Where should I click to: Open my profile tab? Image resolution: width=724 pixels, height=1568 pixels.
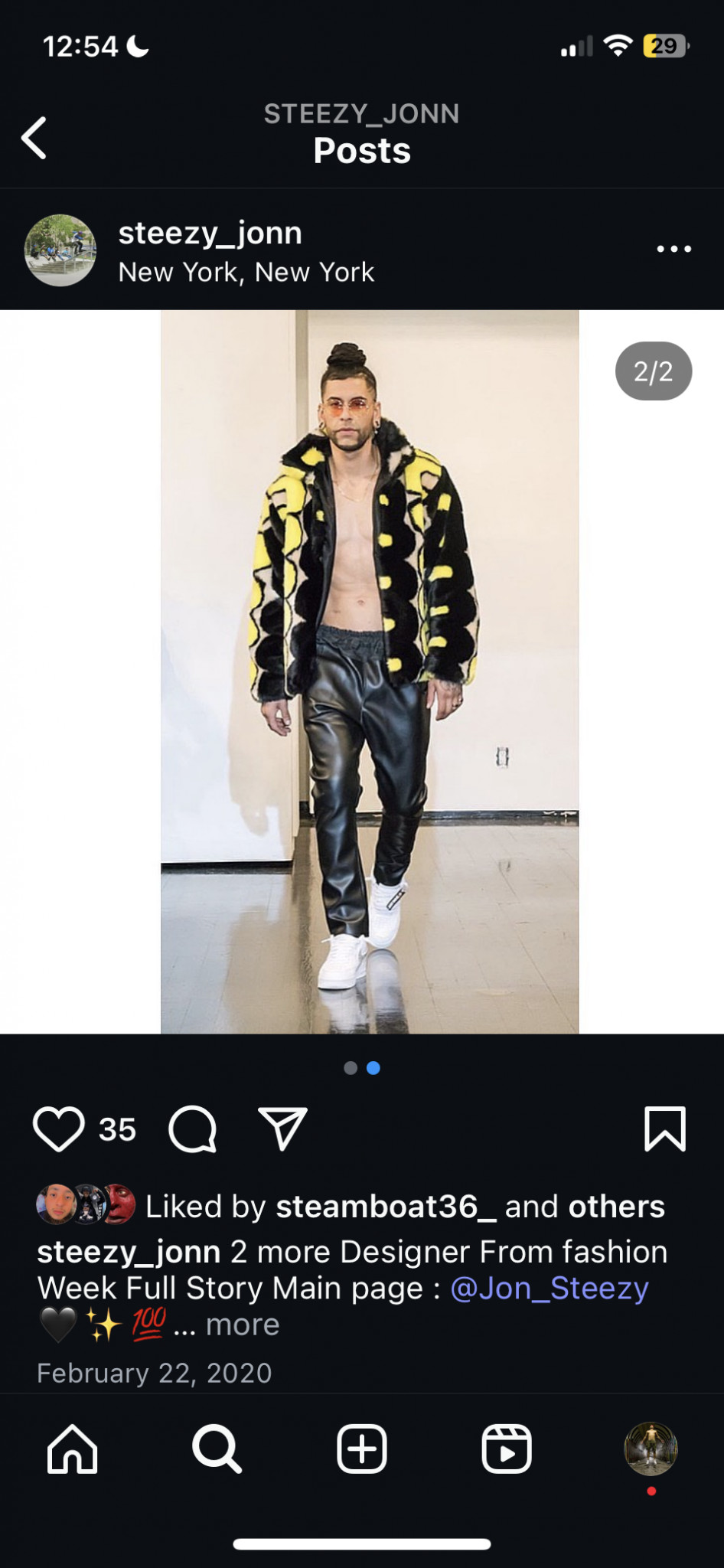[651, 1449]
